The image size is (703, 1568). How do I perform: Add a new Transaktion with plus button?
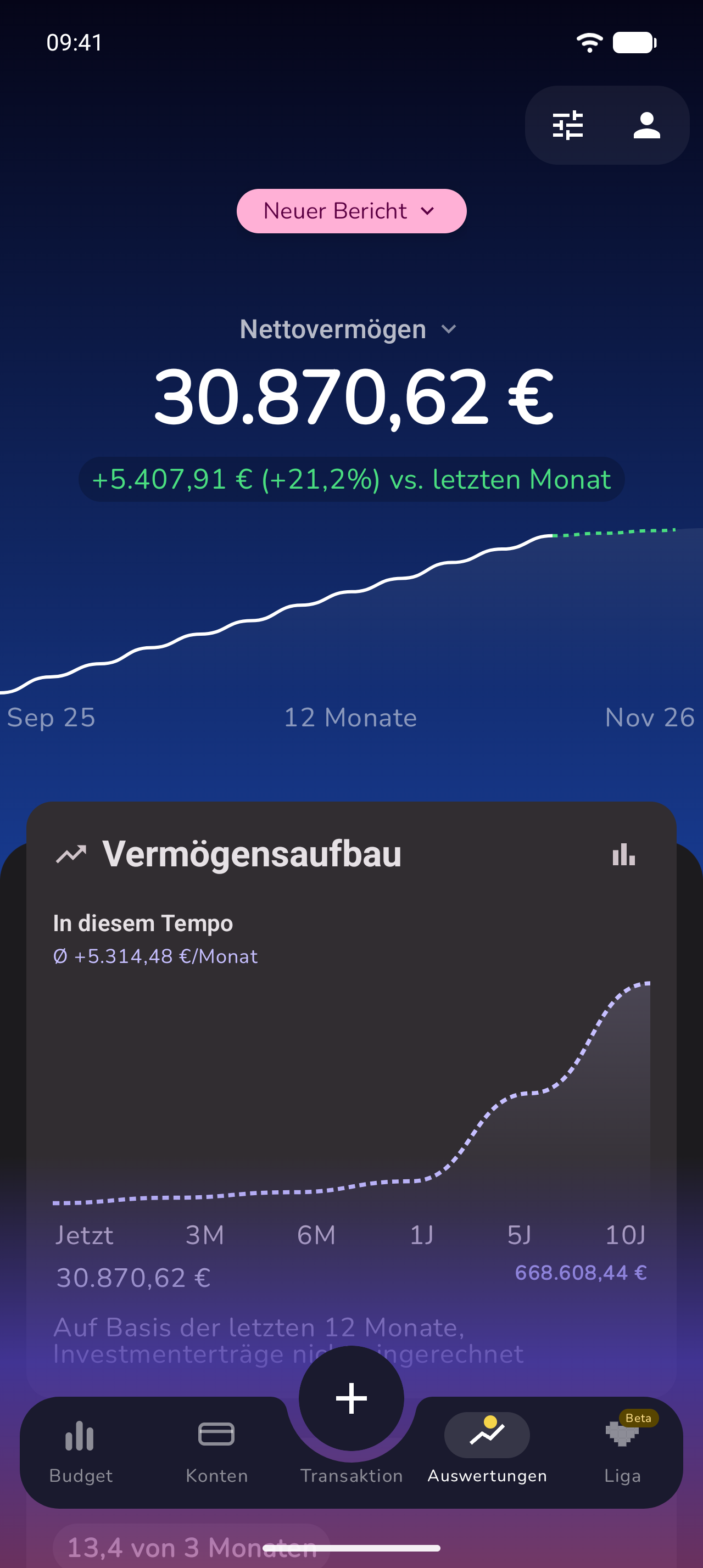coord(351,1398)
